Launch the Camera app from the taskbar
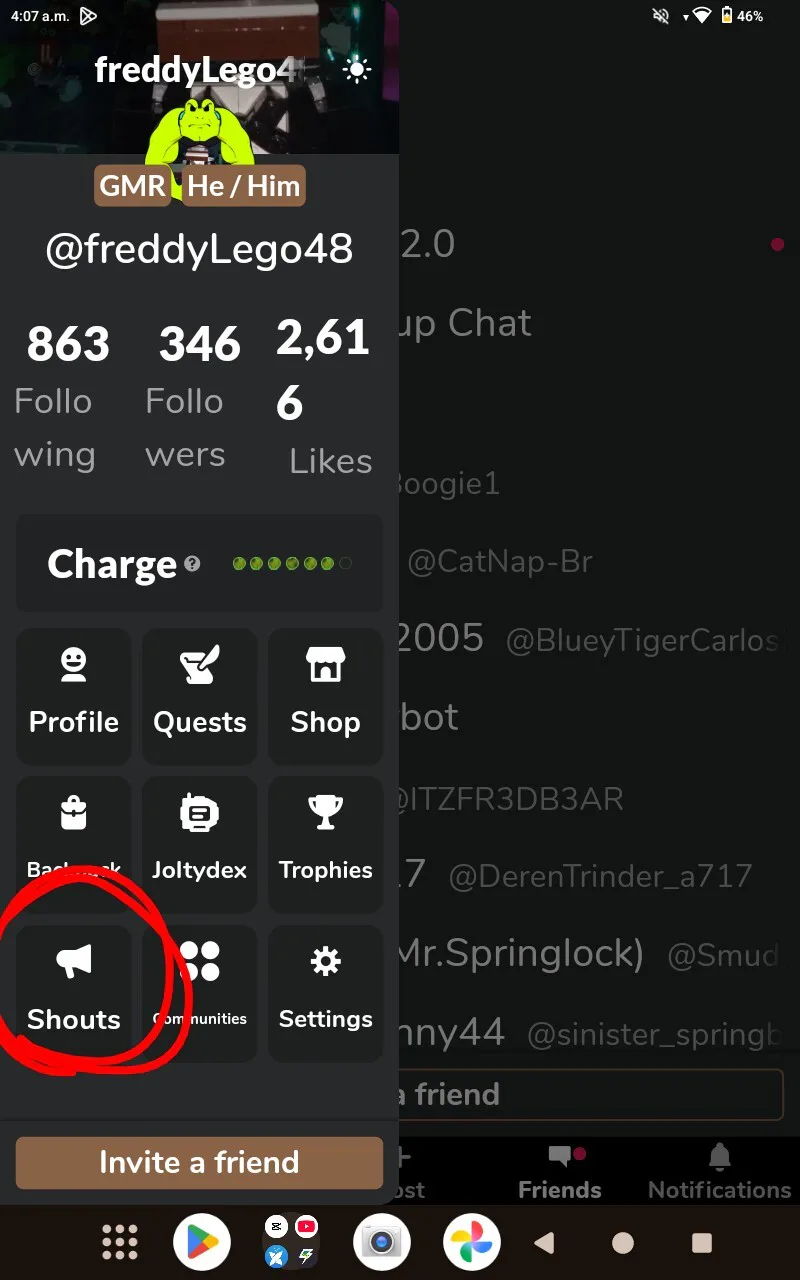Screen dimensions: 800x1280 [381, 1243]
